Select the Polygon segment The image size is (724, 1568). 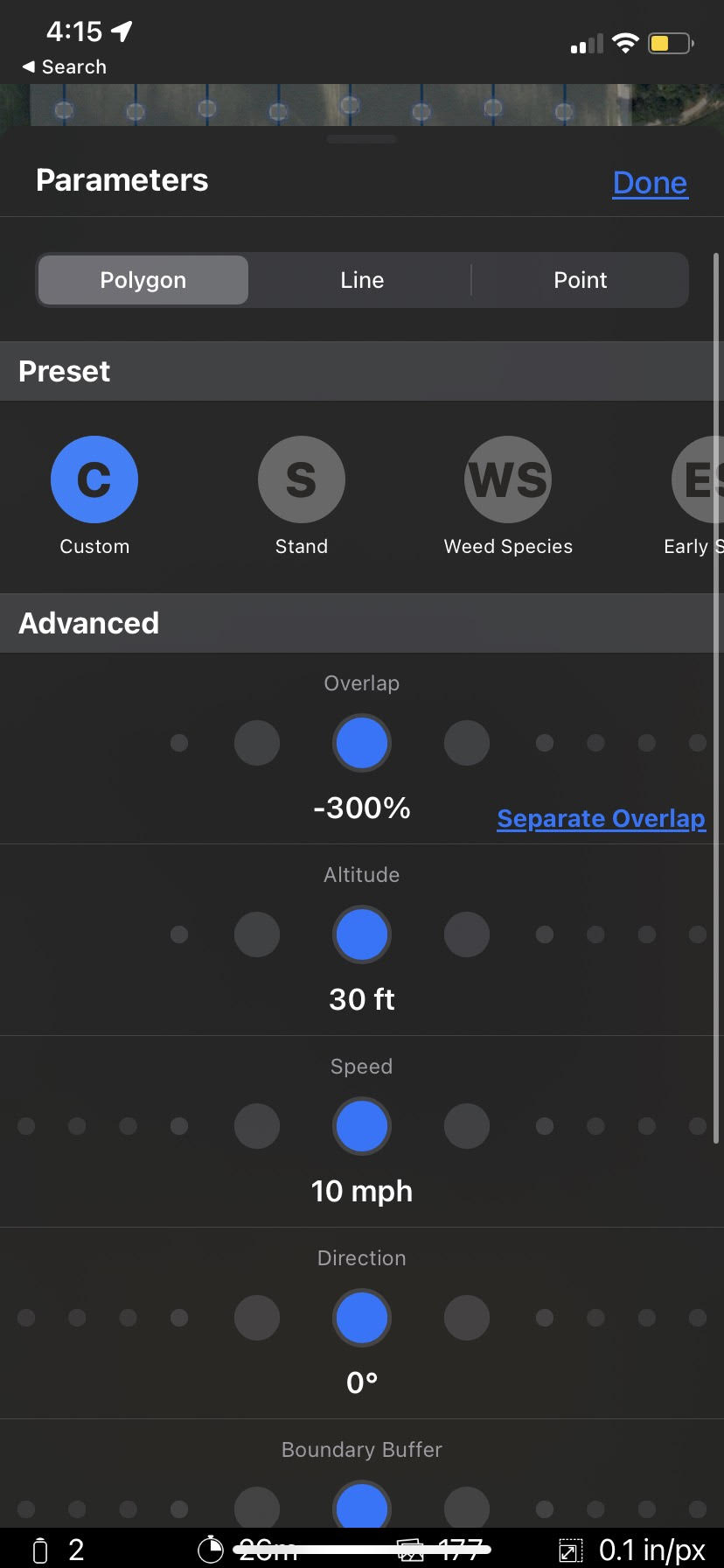pos(143,280)
